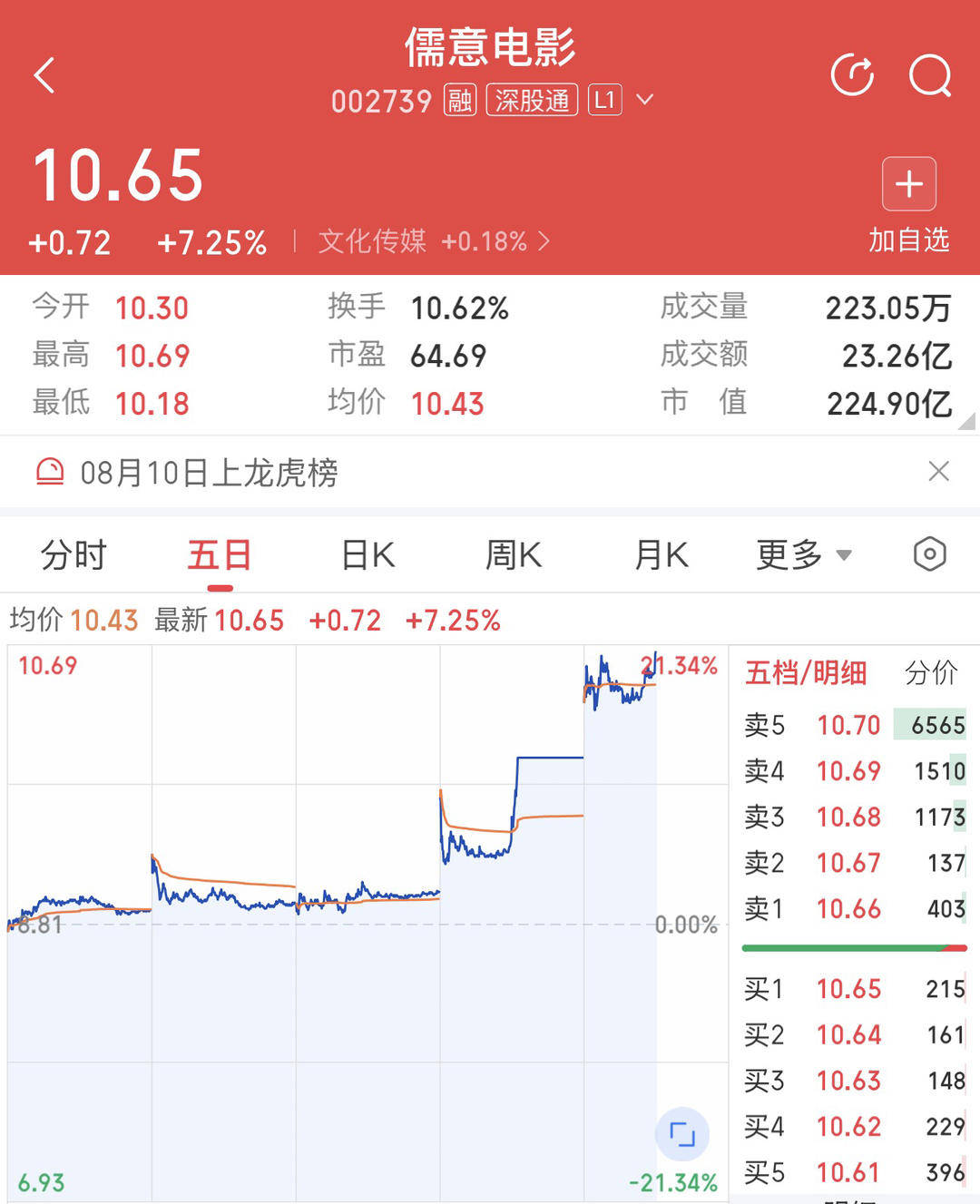Switch to the 周K chart tab
Image resolution: width=980 pixels, height=1204 pixels.
(x=514, y=554)
